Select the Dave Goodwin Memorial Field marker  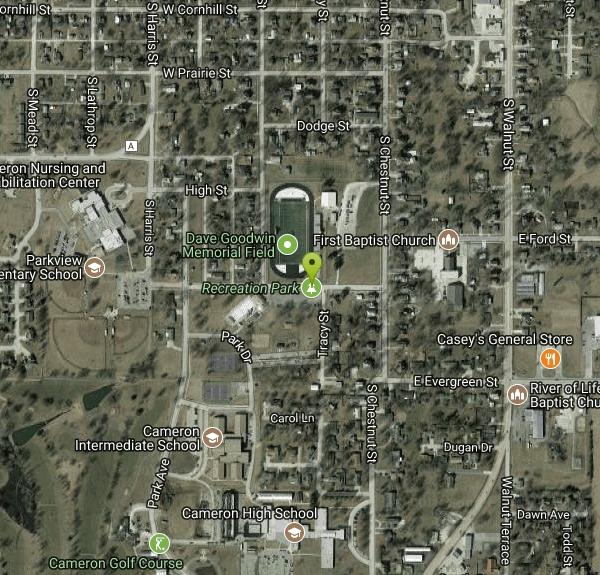pyautogui.click(x=288, y=243)
